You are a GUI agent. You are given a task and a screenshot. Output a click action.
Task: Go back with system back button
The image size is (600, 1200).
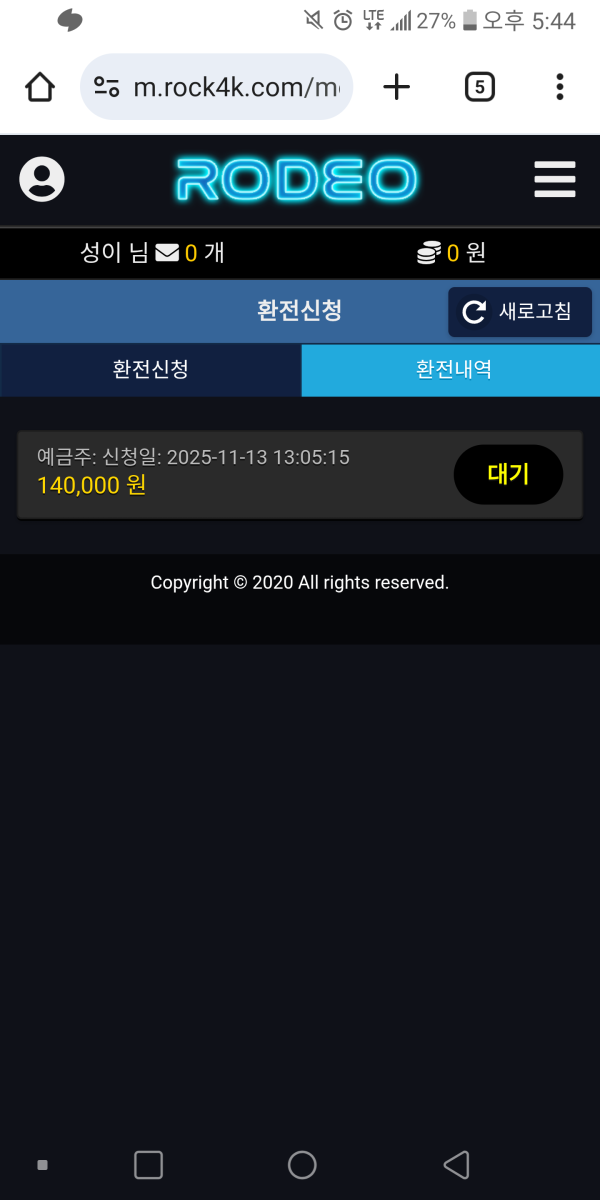(x=456, y=1164)
